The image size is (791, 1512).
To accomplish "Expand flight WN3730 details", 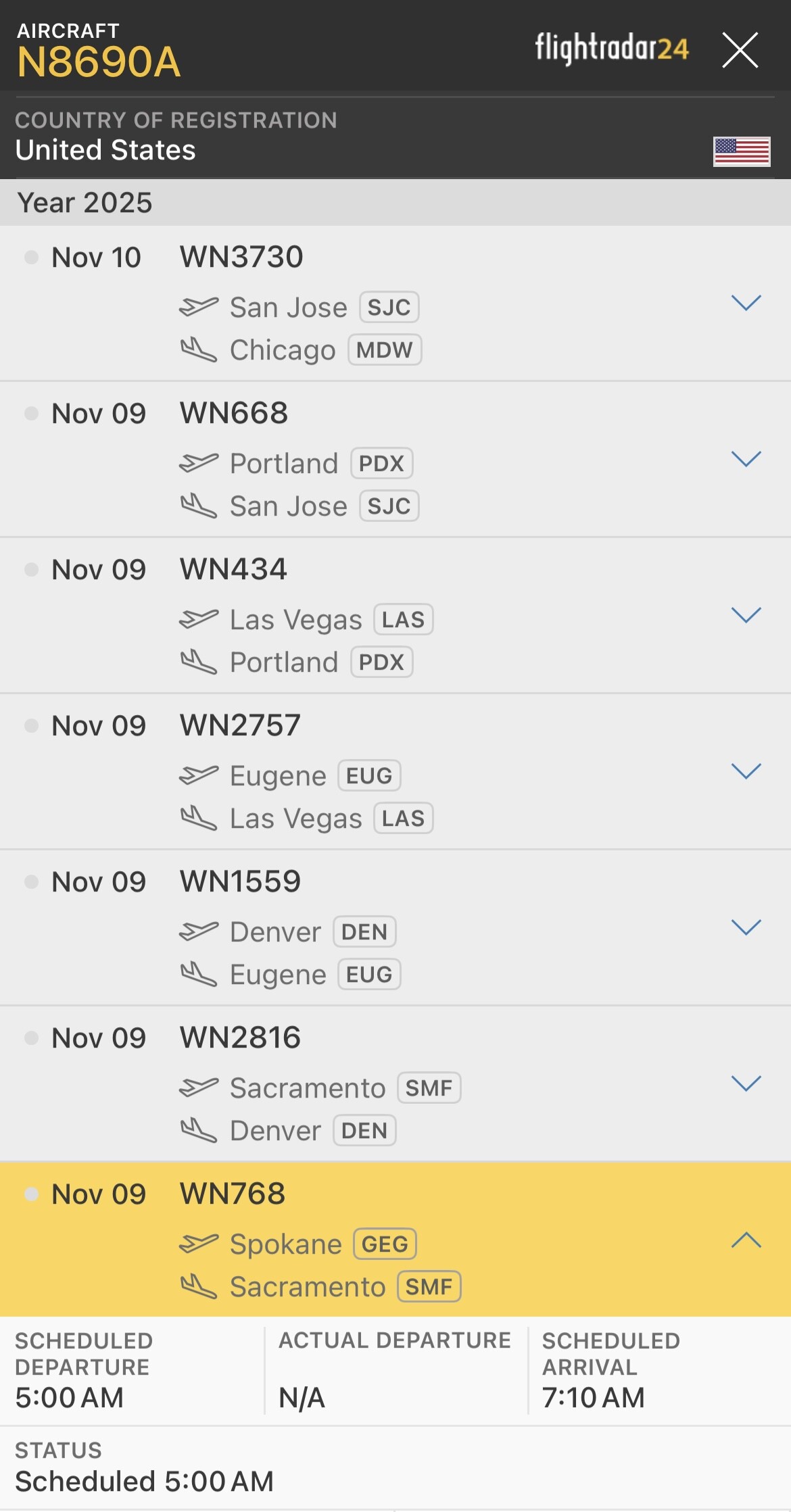I will coord(746,303).
